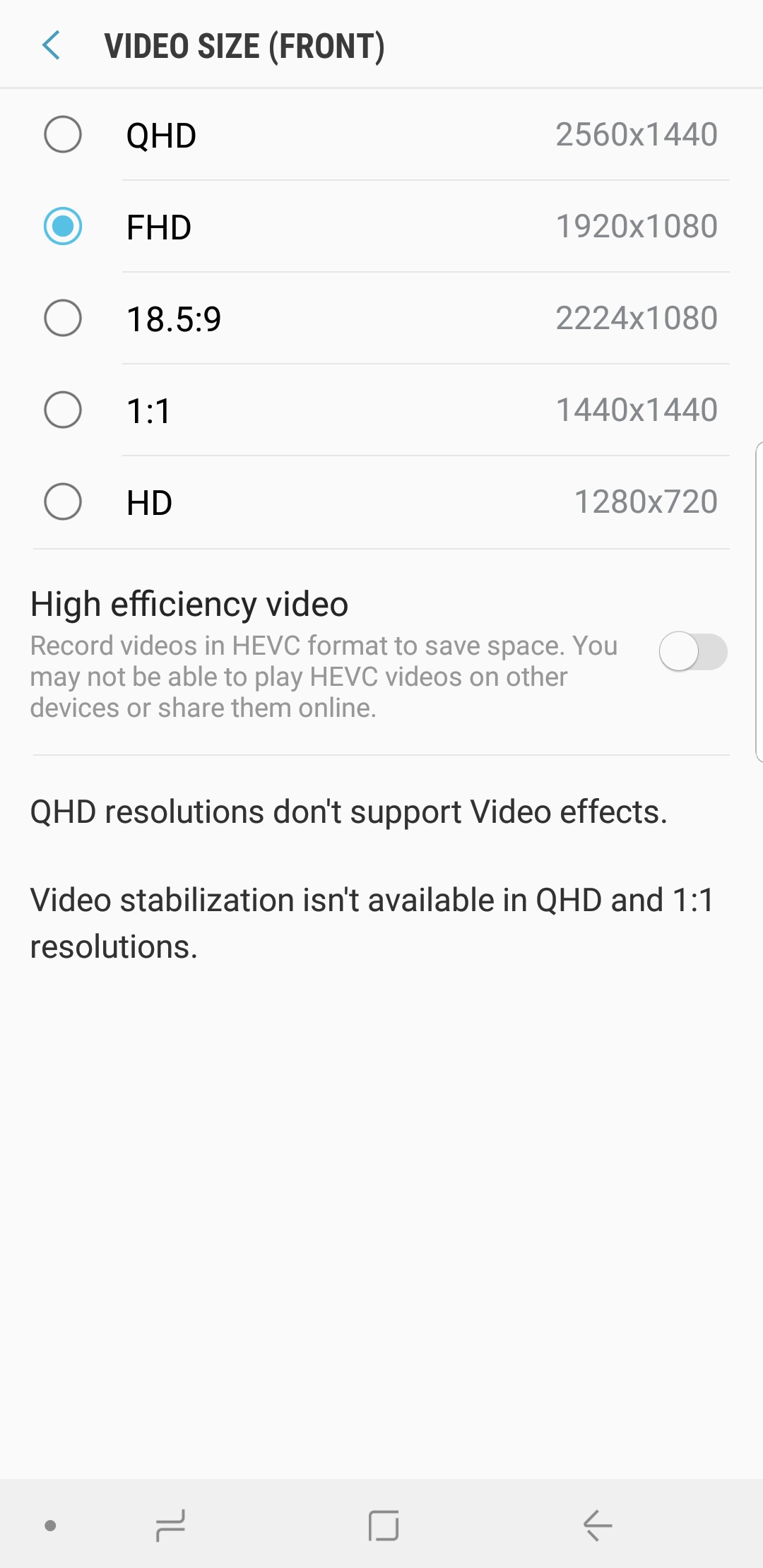Choose the FHD 1920x1080 option
763x1568 pixels.
63,226
